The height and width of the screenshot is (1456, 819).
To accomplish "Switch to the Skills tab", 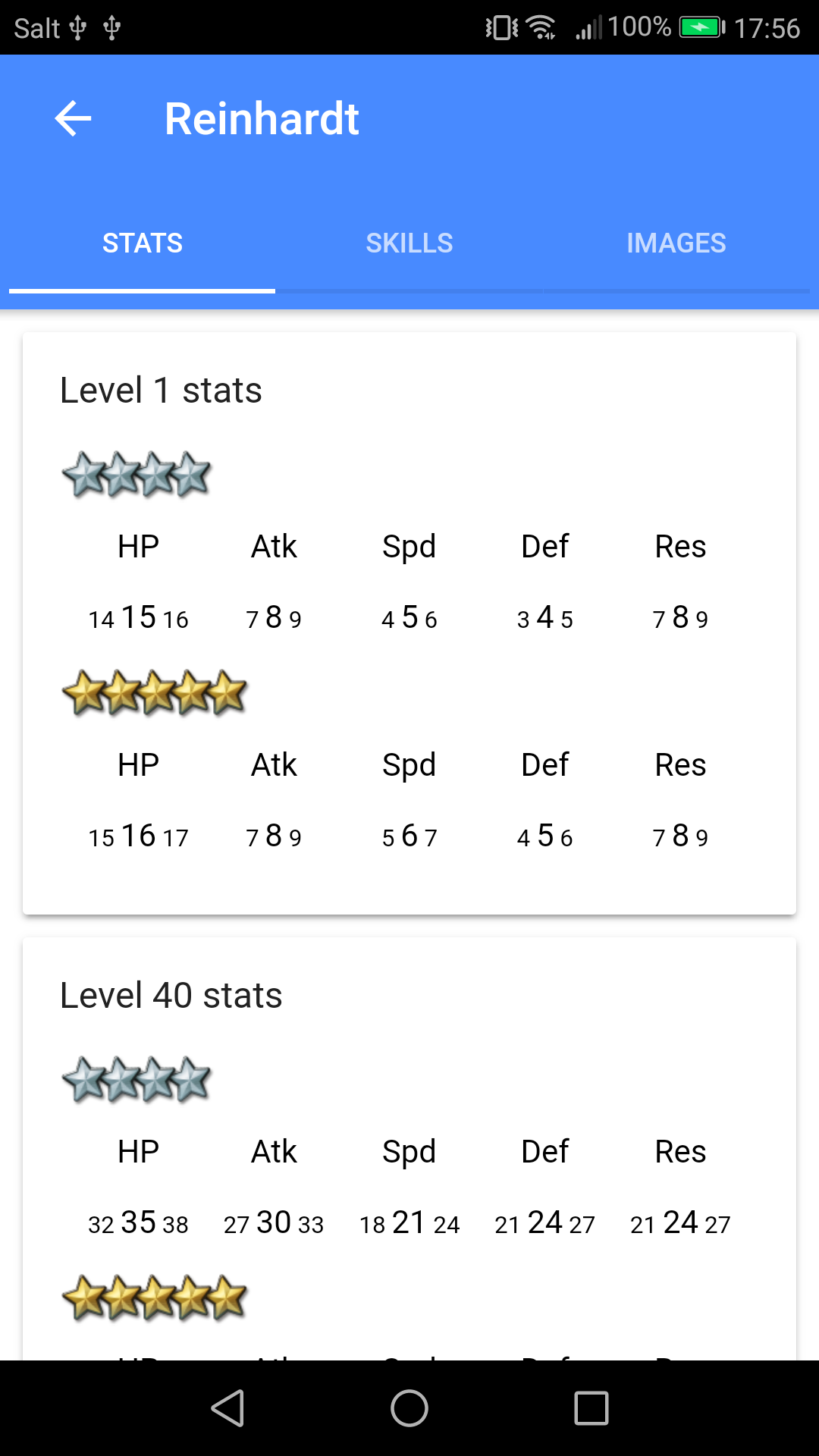I will pyautogui.click(x=409, y=243).
